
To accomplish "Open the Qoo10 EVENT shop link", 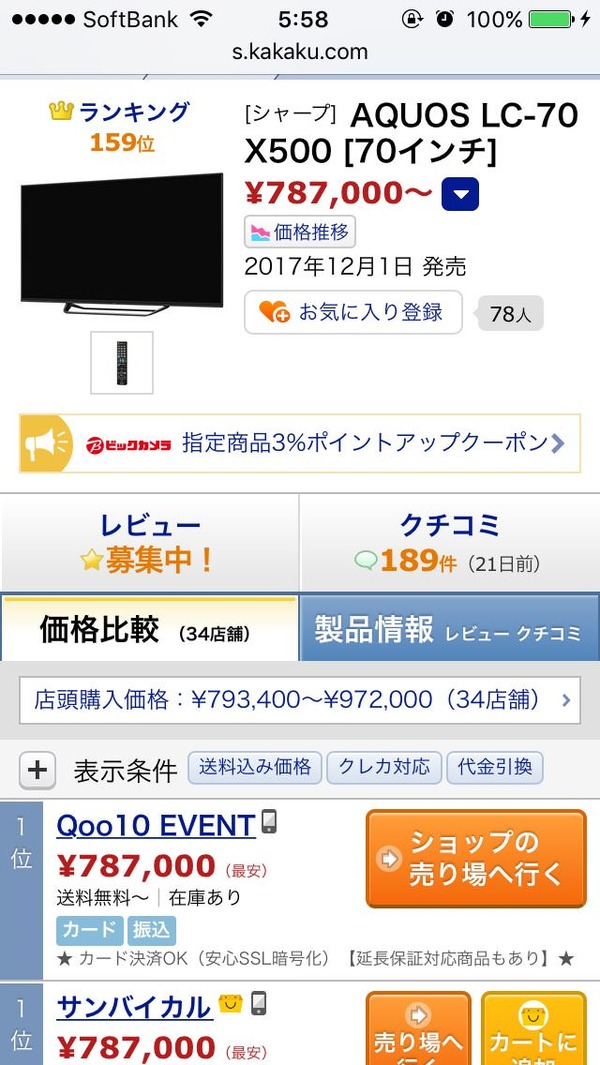I will pyautogui.click(x=156, y=826).
